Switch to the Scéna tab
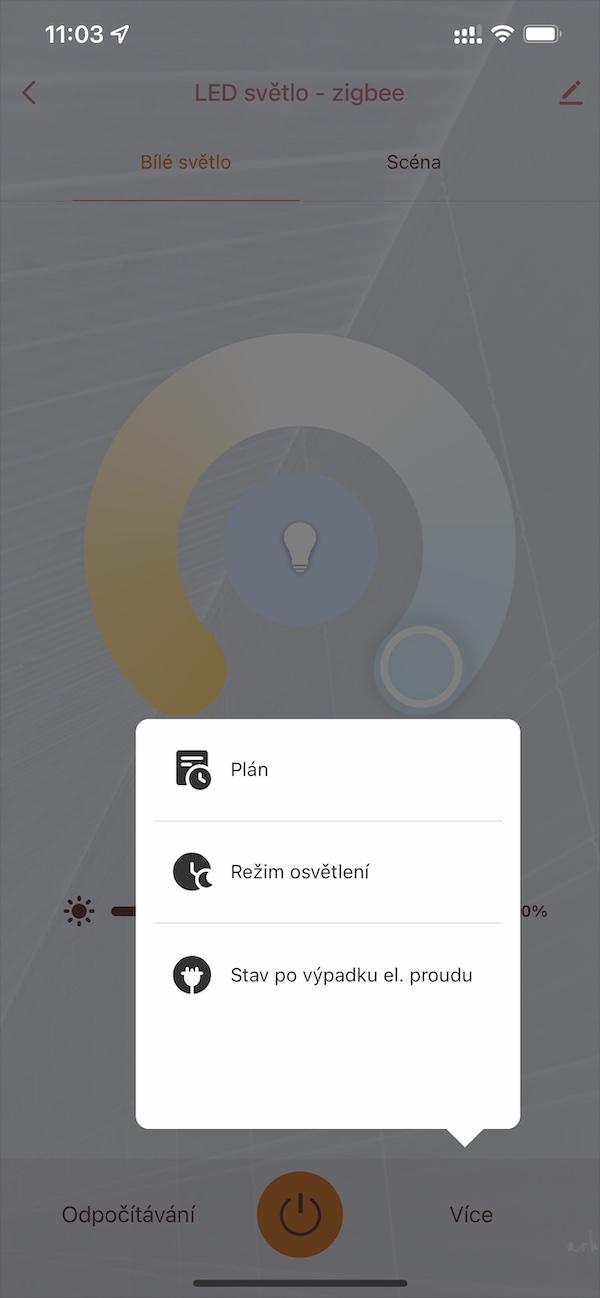 414,162
